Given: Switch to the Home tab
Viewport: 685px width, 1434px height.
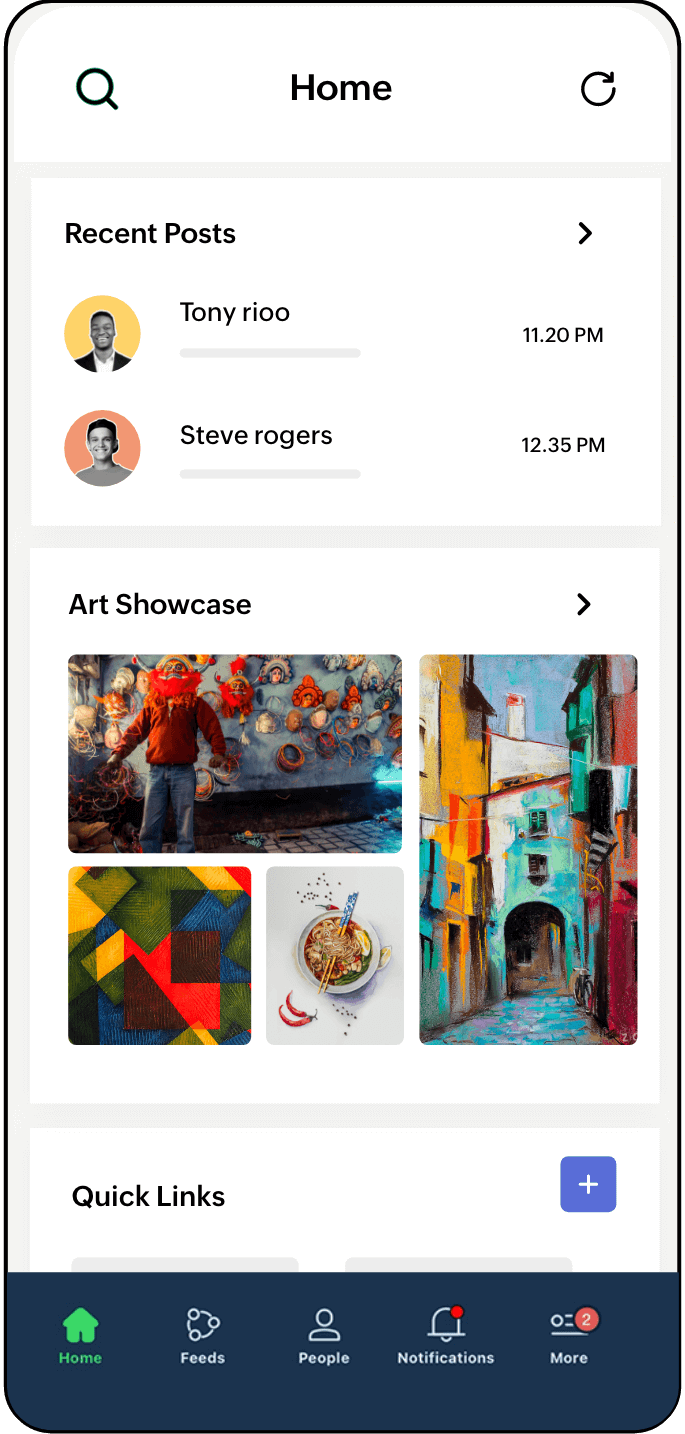Looking at the screenshot, I should (x=80, y=1337).
